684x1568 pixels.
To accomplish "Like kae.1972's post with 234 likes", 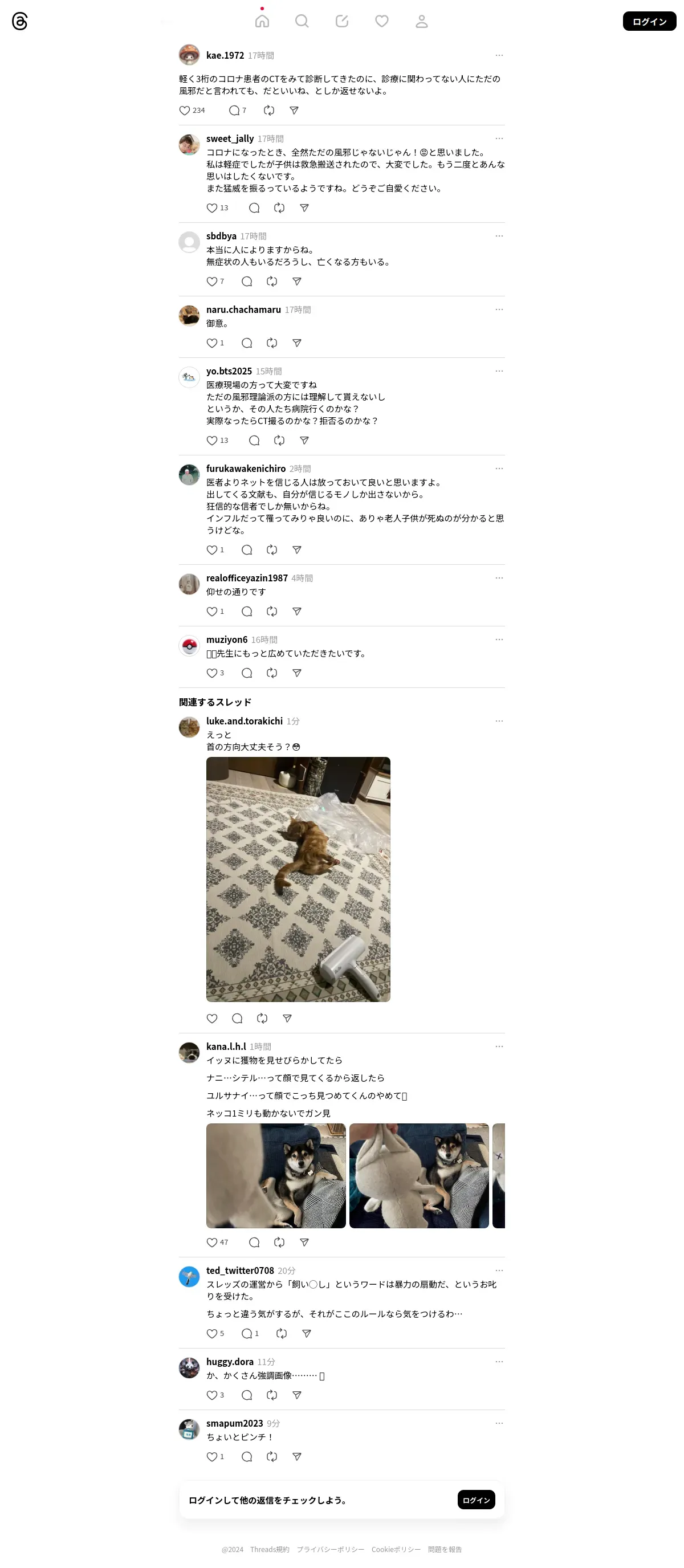I will 184,110.
